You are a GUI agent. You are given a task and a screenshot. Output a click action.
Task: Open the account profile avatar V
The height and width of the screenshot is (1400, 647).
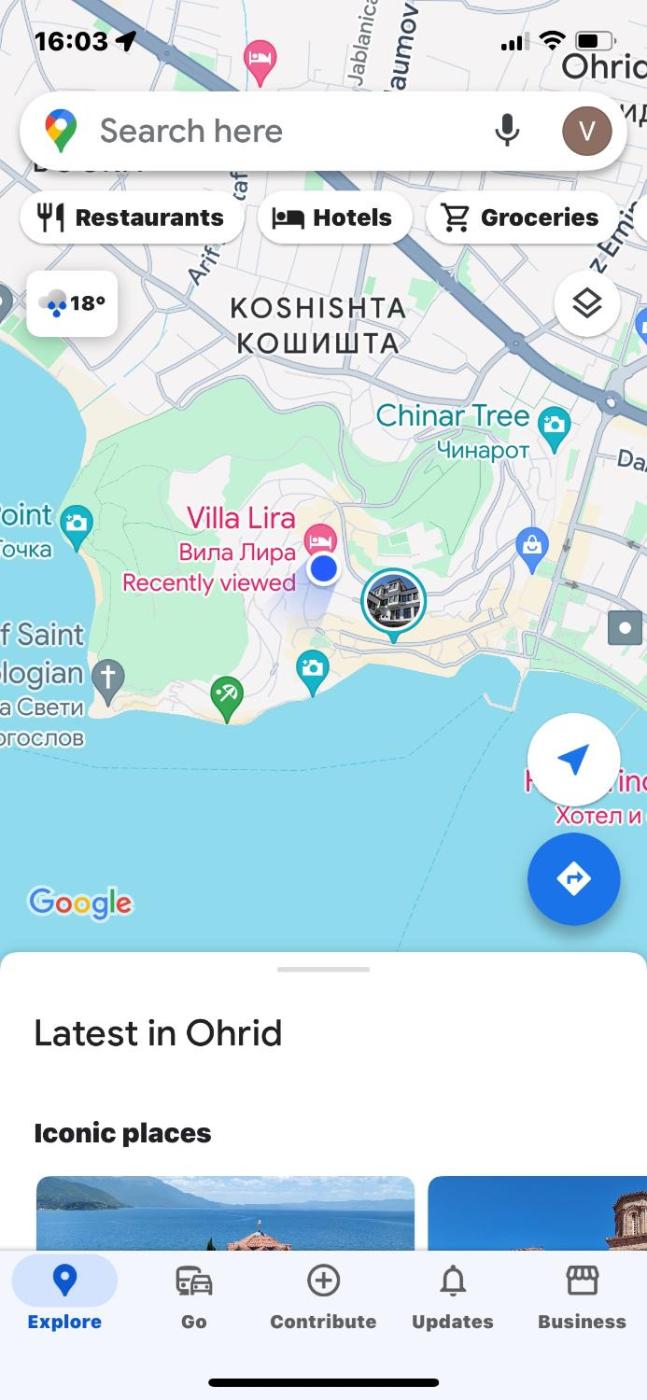pyautogui.click(x=587, y=131)
